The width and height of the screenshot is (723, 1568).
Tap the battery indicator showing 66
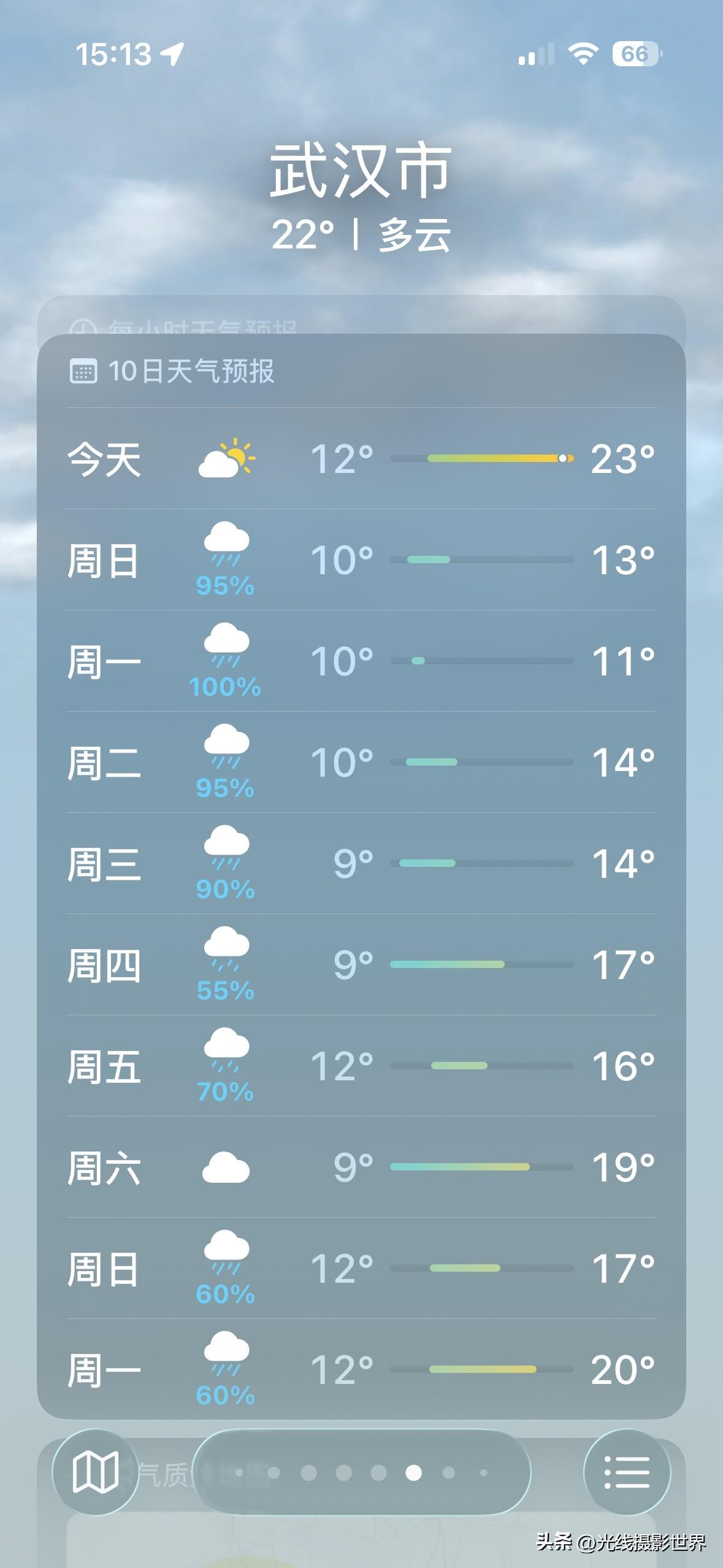click(x=636, y=53)
